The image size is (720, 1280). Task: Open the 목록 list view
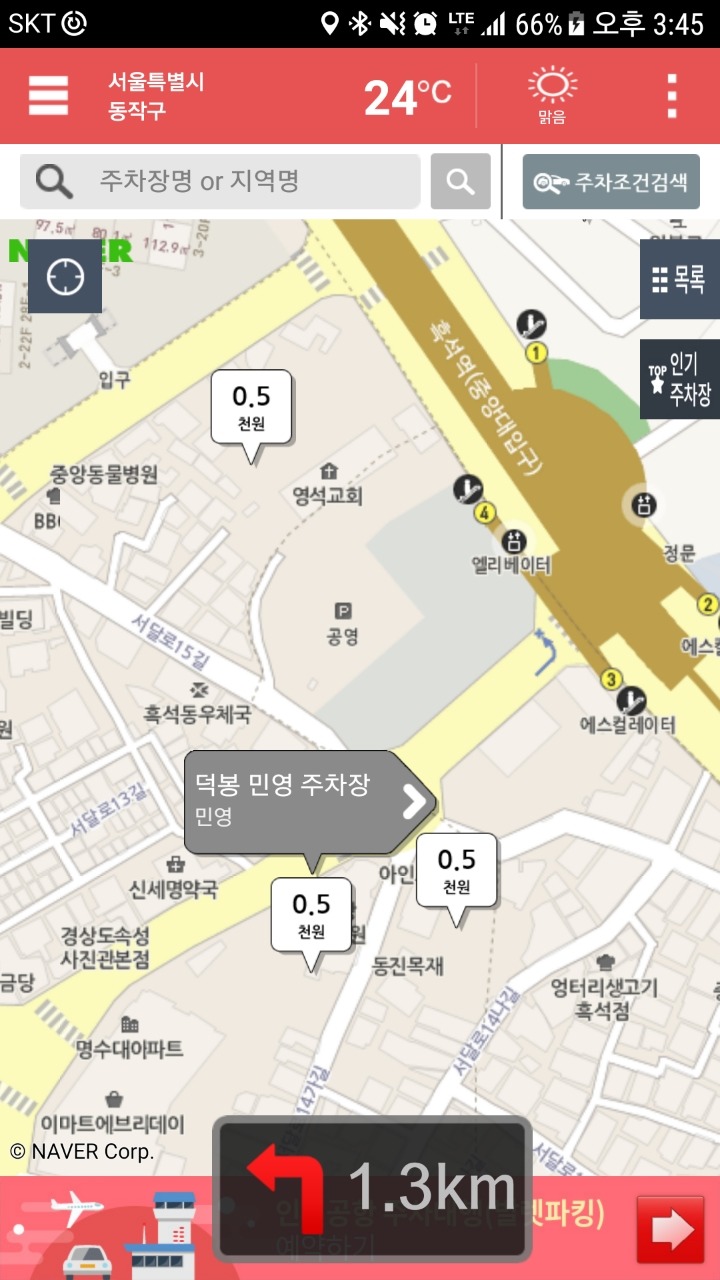tap(680, 279)
